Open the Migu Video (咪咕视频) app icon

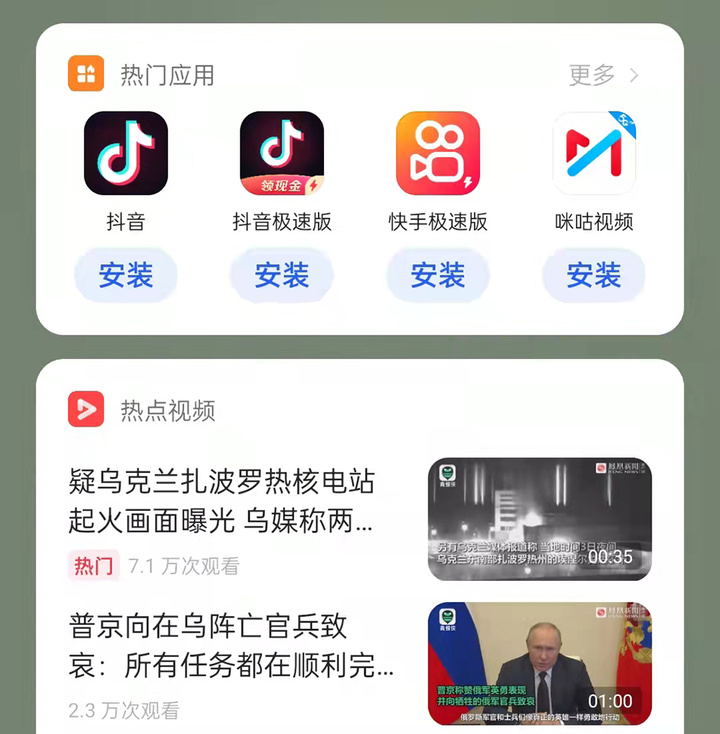594,153
